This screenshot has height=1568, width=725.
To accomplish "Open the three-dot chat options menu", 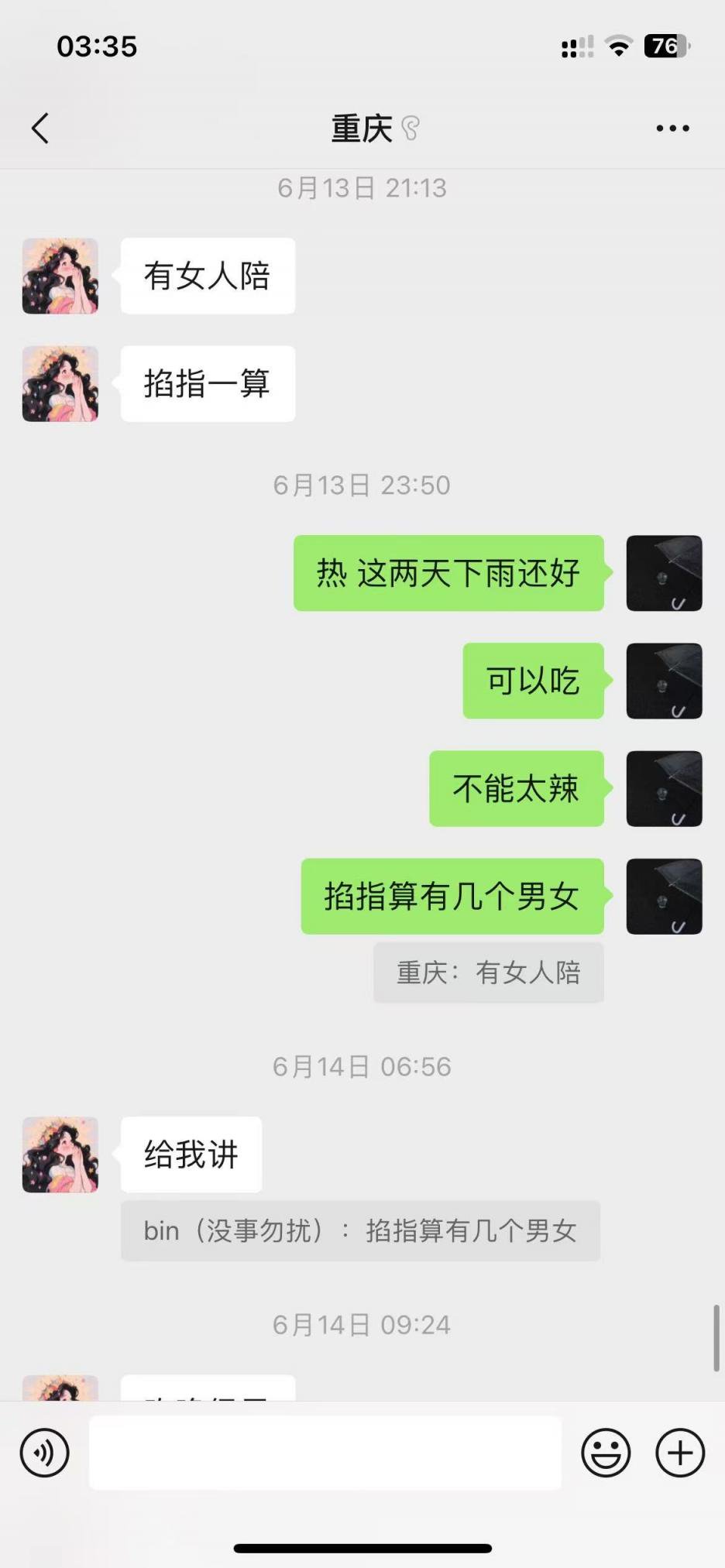I will coord(672,129).
